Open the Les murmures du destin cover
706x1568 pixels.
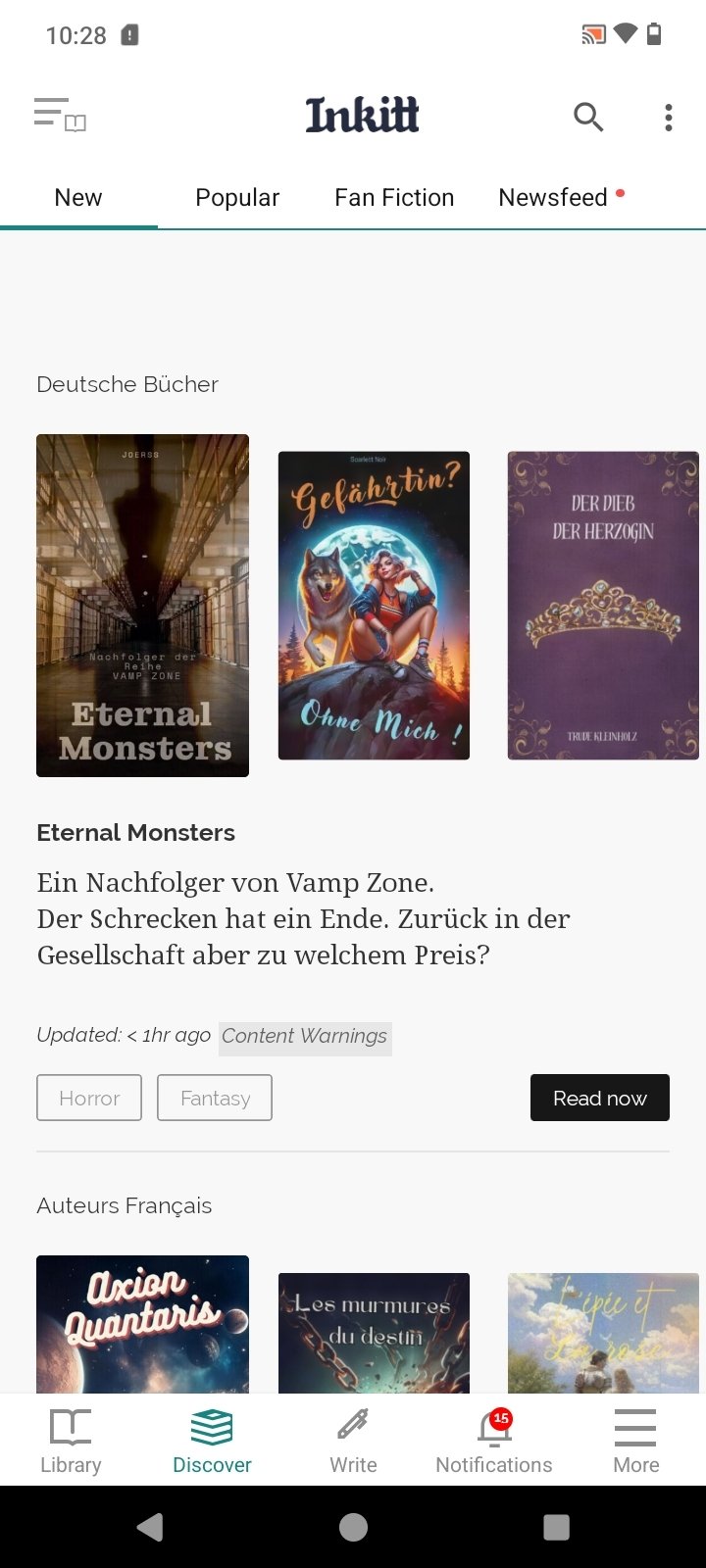coord(374,1333)
